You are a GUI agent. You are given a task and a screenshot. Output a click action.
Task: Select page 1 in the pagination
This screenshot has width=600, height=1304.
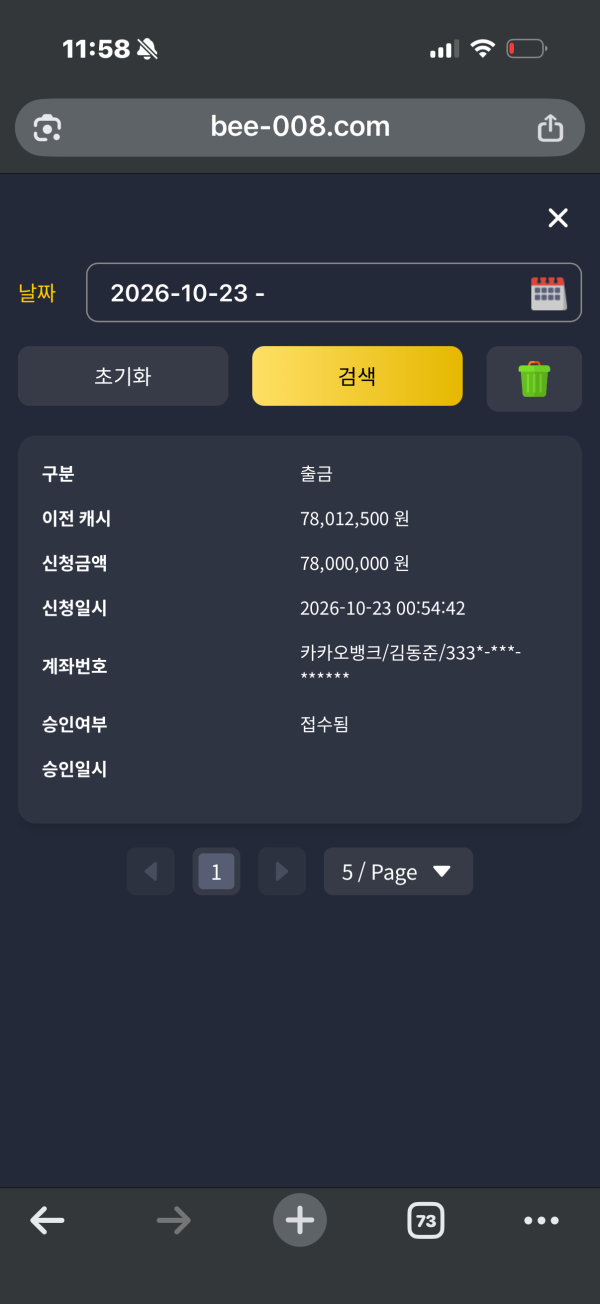point(216,871)
